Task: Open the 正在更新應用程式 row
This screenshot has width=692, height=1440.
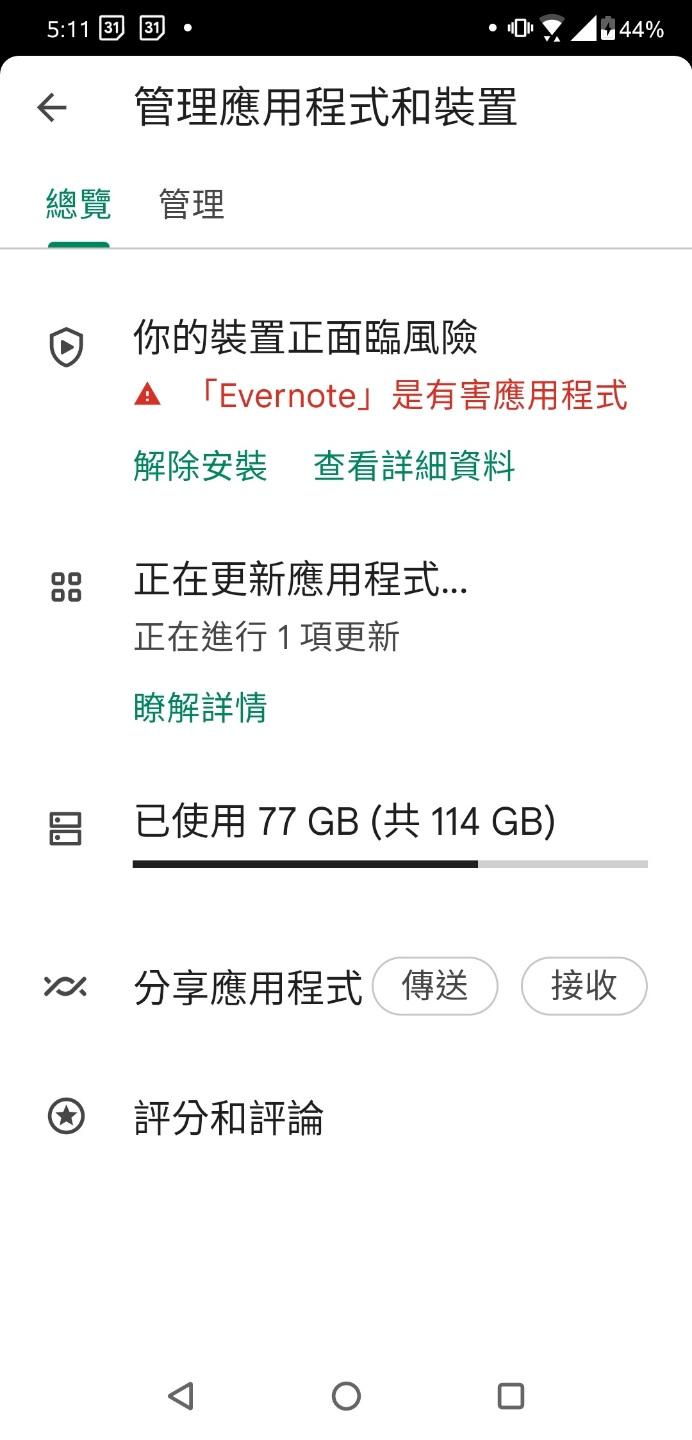Action: 346,608
